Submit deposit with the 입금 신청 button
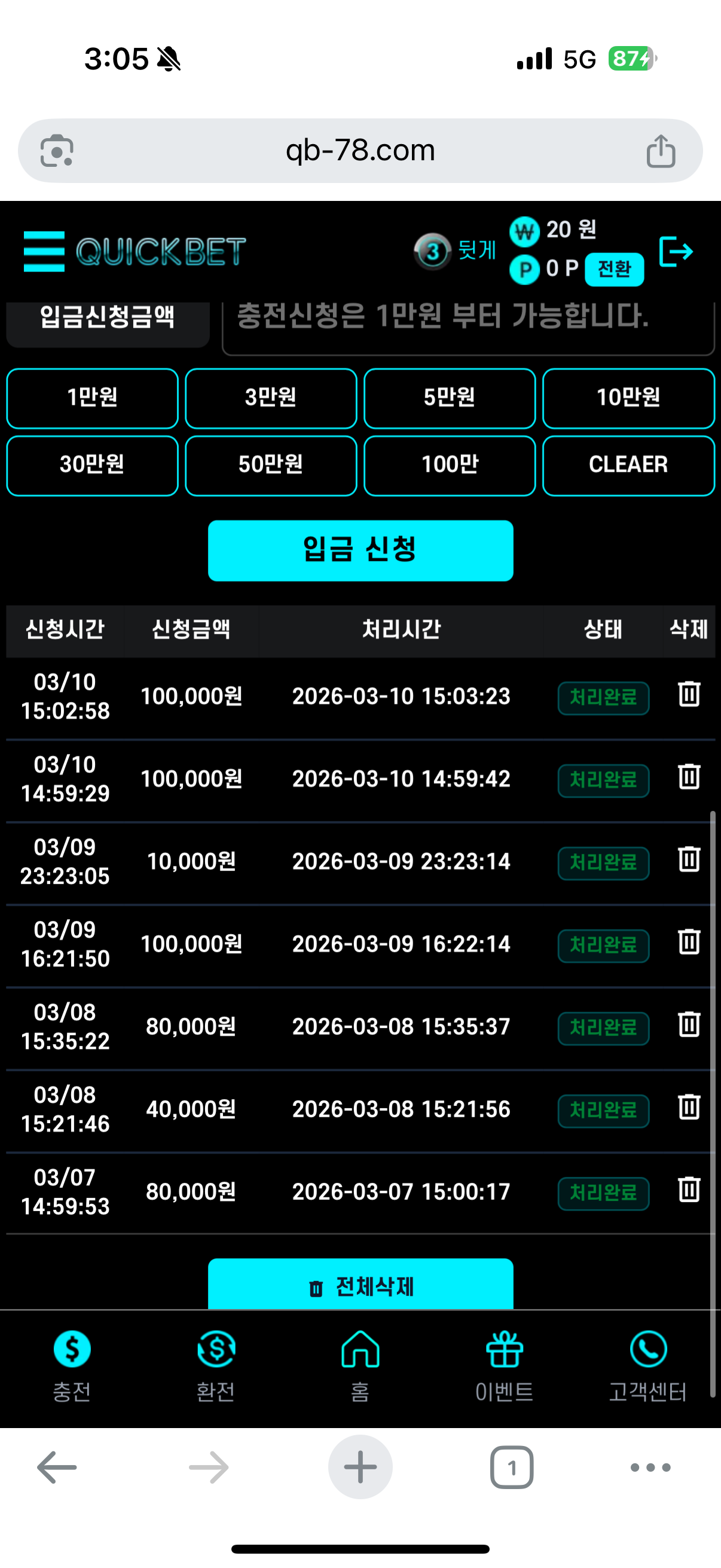This screenshot has width=721, height=1568. pos(360,550)
